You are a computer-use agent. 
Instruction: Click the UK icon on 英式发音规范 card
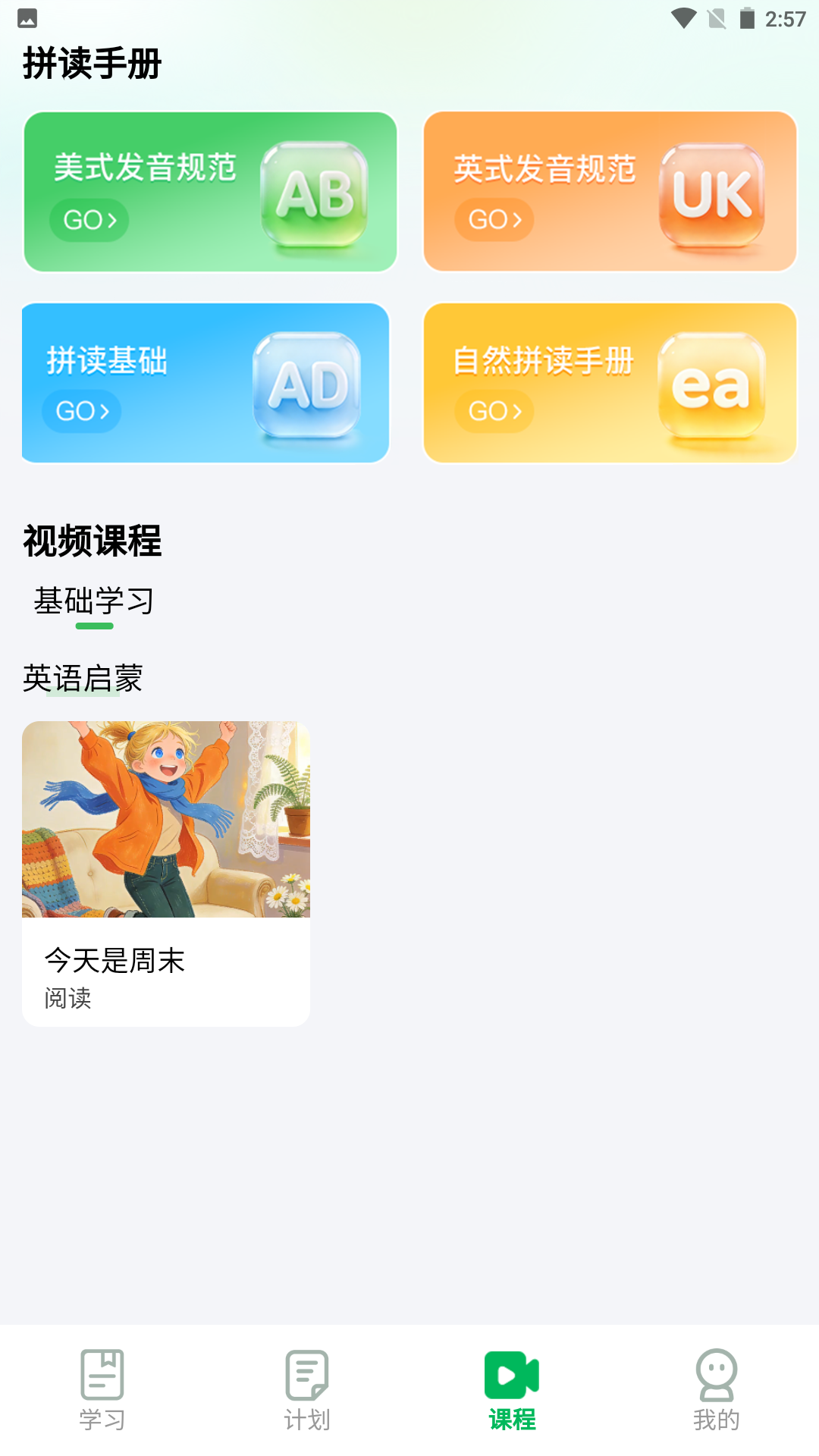712,196
